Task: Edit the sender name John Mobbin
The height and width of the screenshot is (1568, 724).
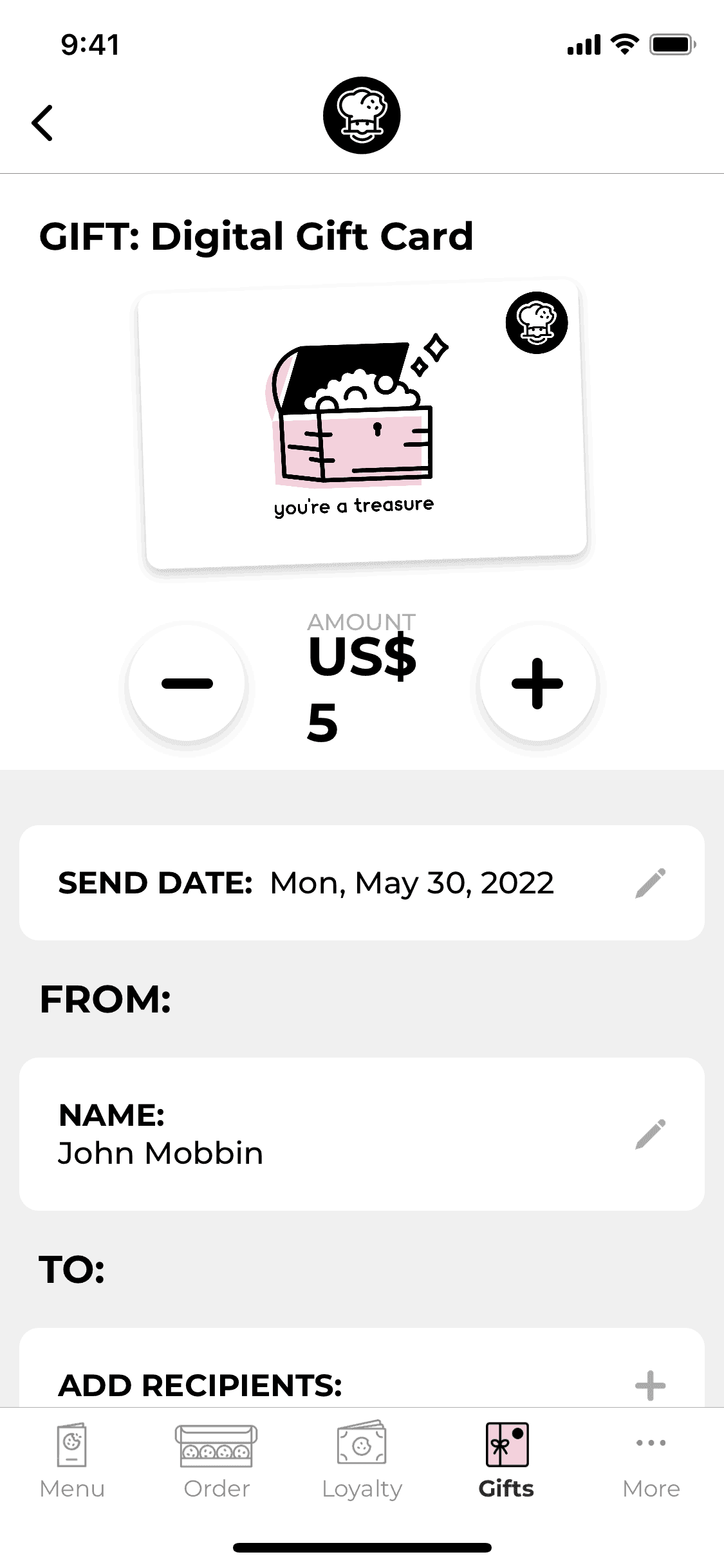Action: tap(650, 1134)
